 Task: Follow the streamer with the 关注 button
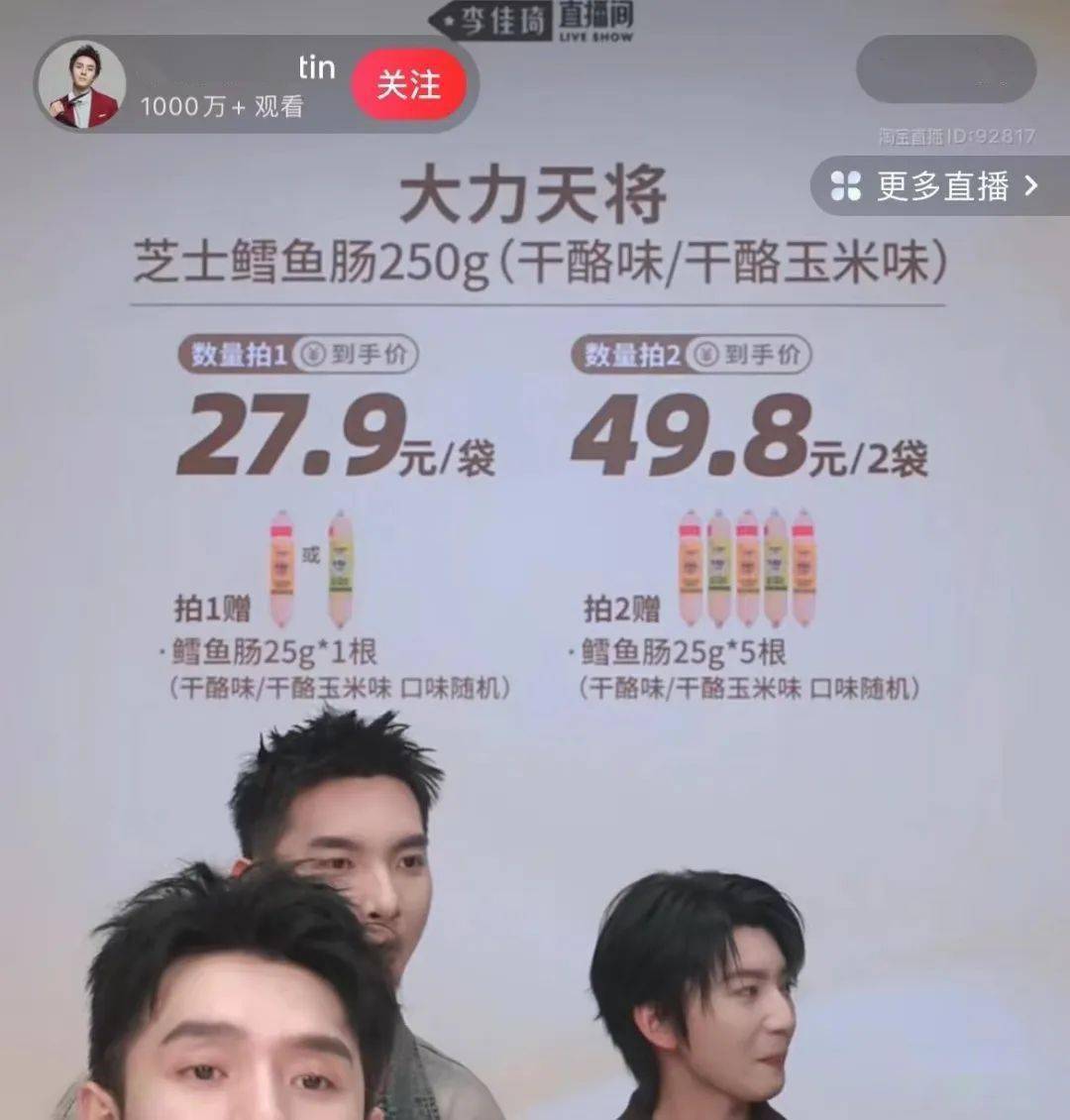tap(408, 85)
